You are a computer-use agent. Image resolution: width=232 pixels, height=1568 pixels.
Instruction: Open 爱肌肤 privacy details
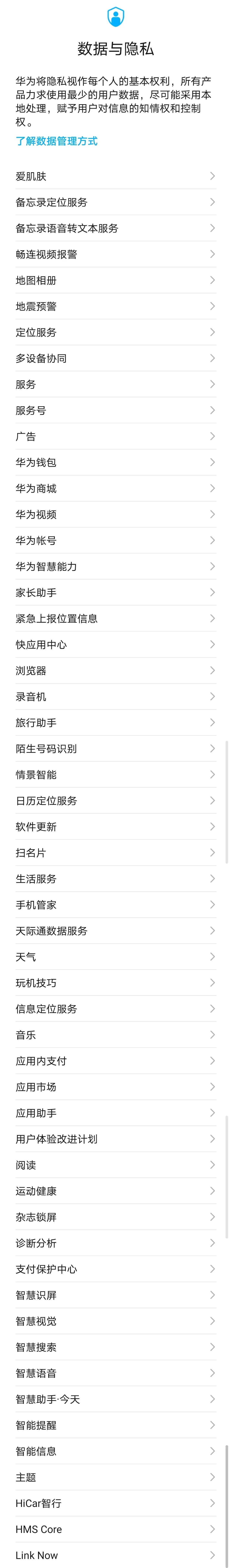click(115, 177)
